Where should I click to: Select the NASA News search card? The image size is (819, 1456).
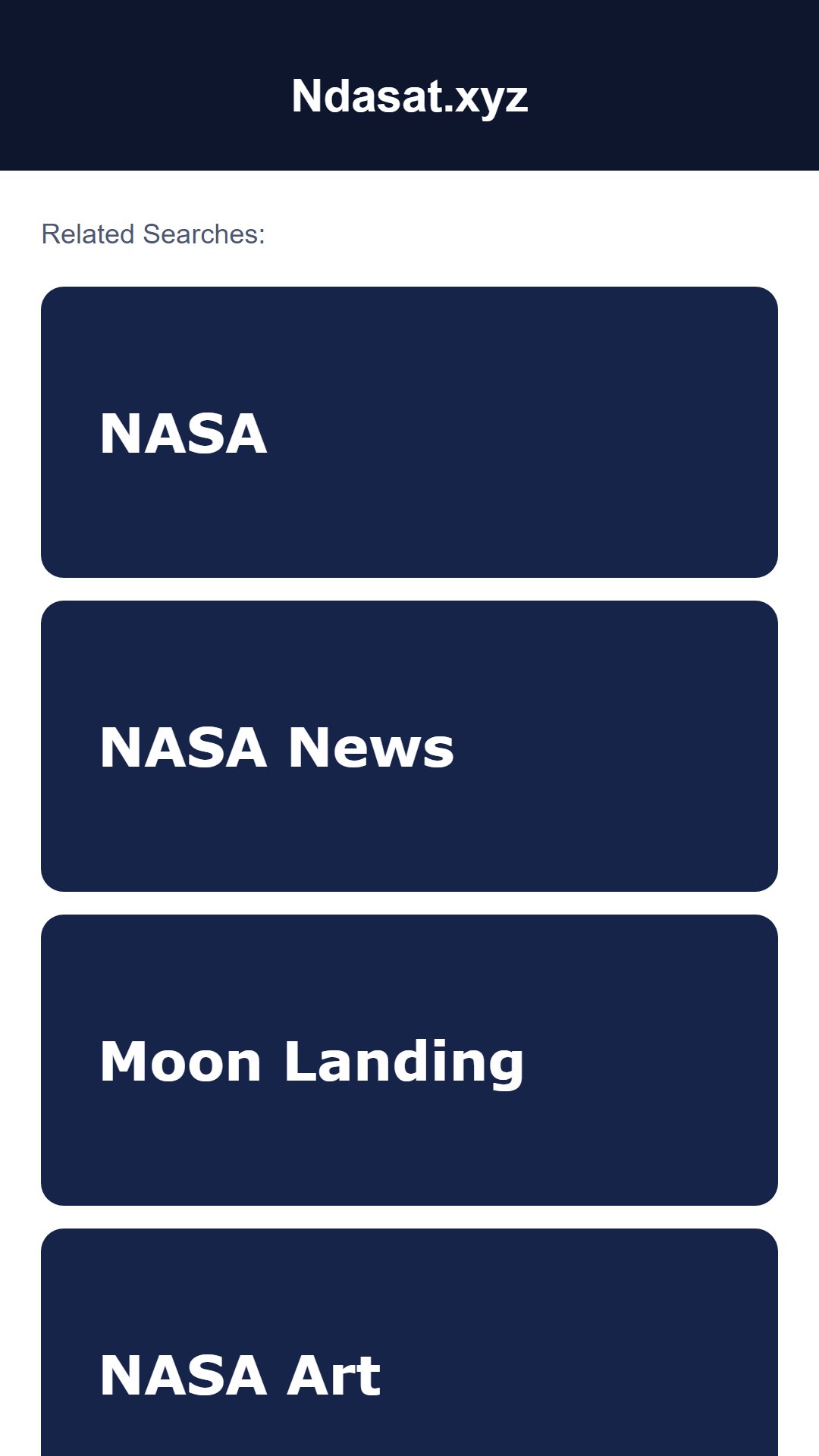click(409, 746)
